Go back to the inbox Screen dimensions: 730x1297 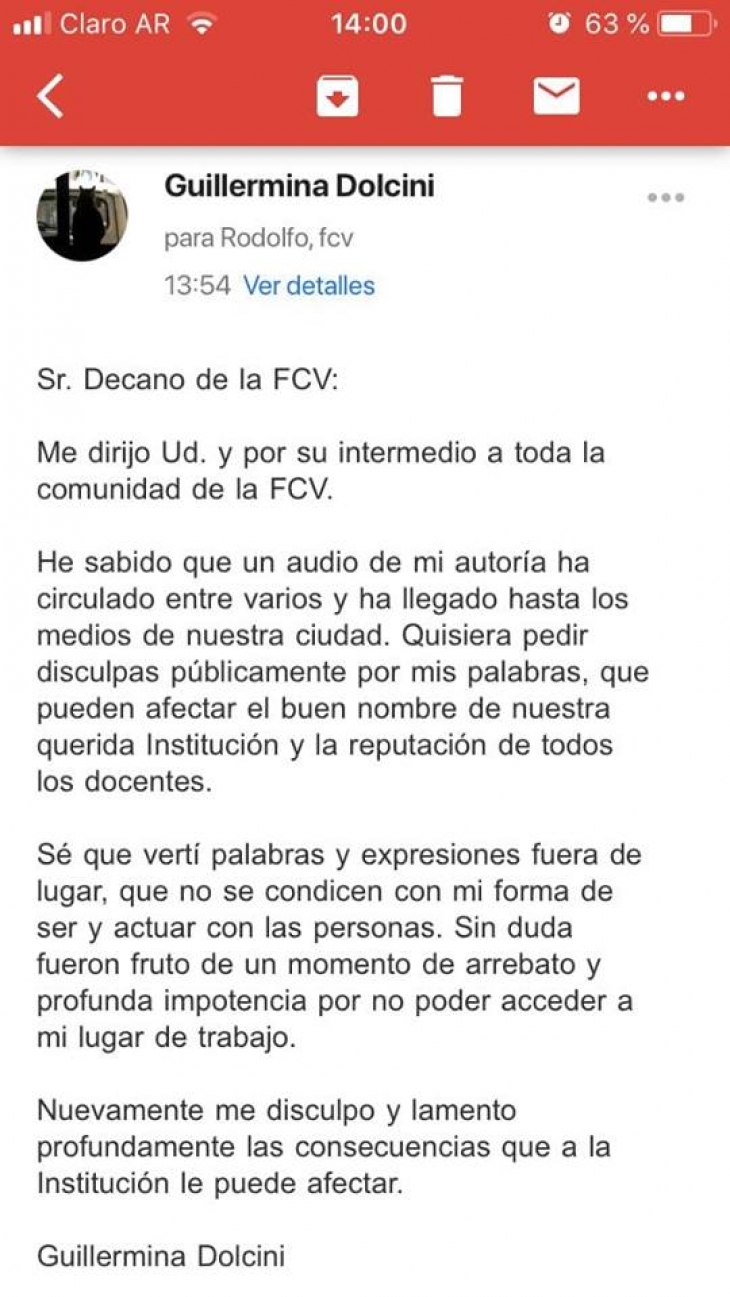coord(50,96)
